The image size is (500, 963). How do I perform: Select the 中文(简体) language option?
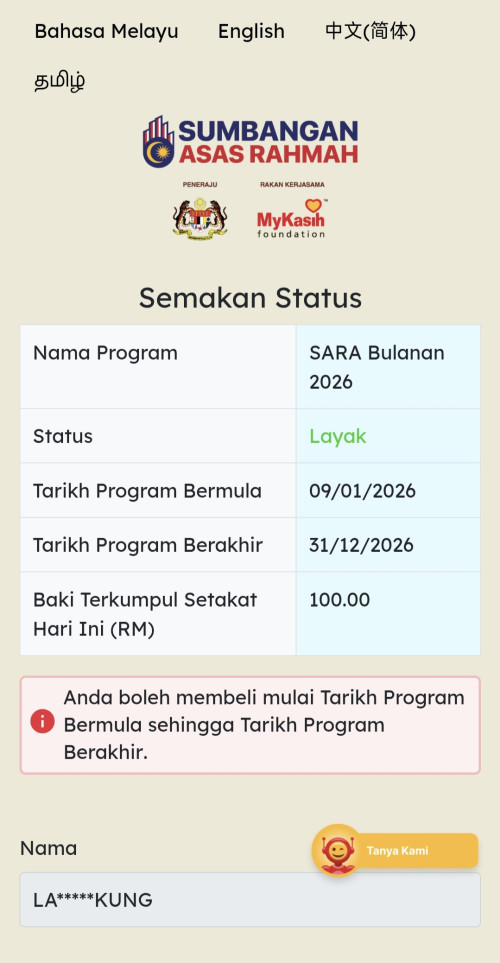click(x=370, y=31)
